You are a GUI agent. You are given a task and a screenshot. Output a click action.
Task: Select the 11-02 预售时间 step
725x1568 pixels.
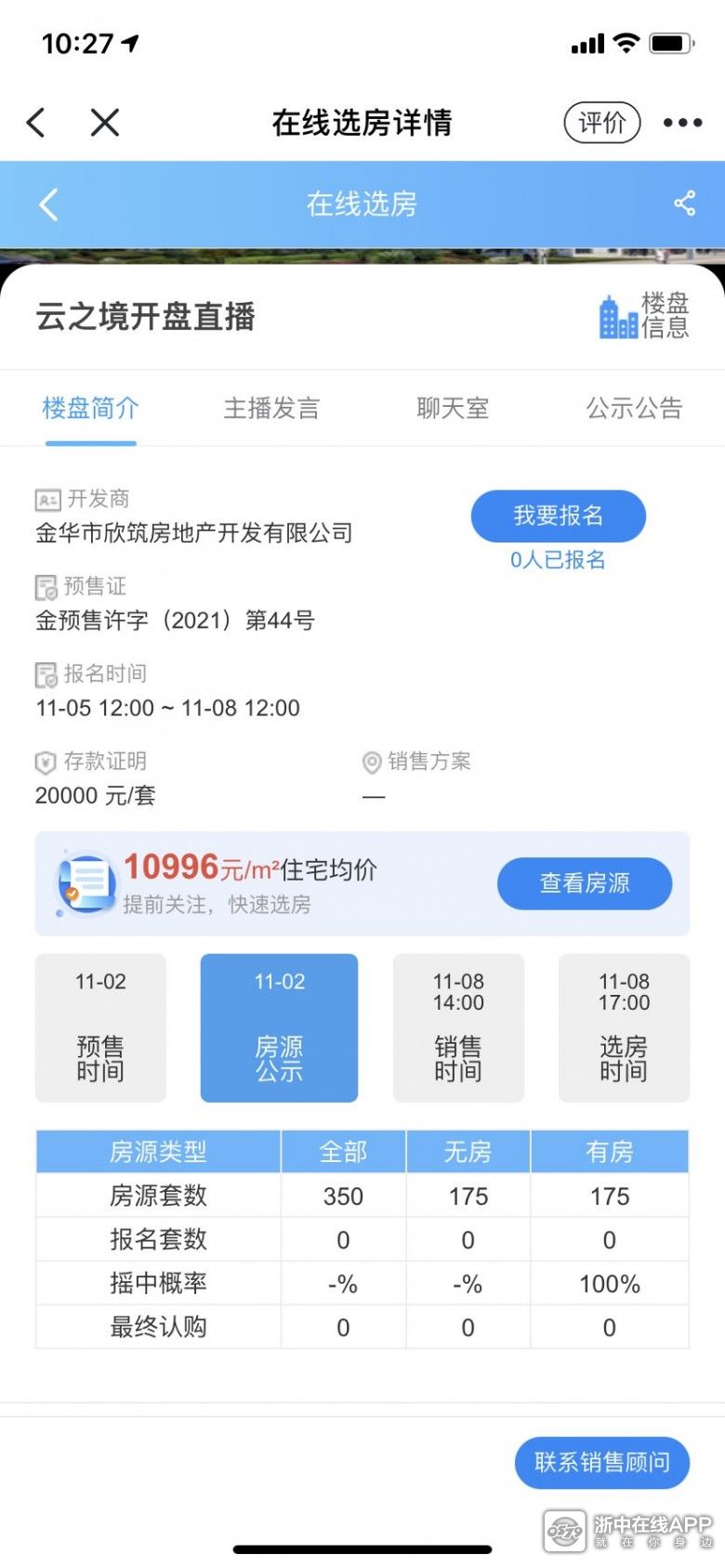click(100, 1027)
